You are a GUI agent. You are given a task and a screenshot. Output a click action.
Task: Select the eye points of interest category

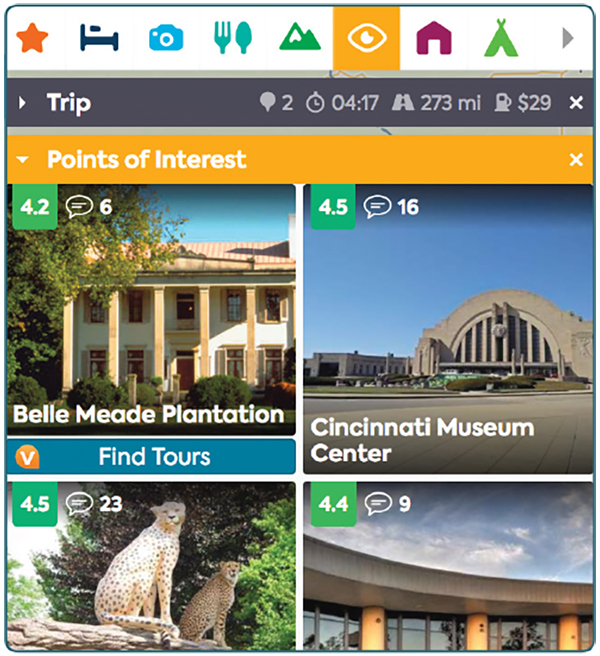click(366, 38)
